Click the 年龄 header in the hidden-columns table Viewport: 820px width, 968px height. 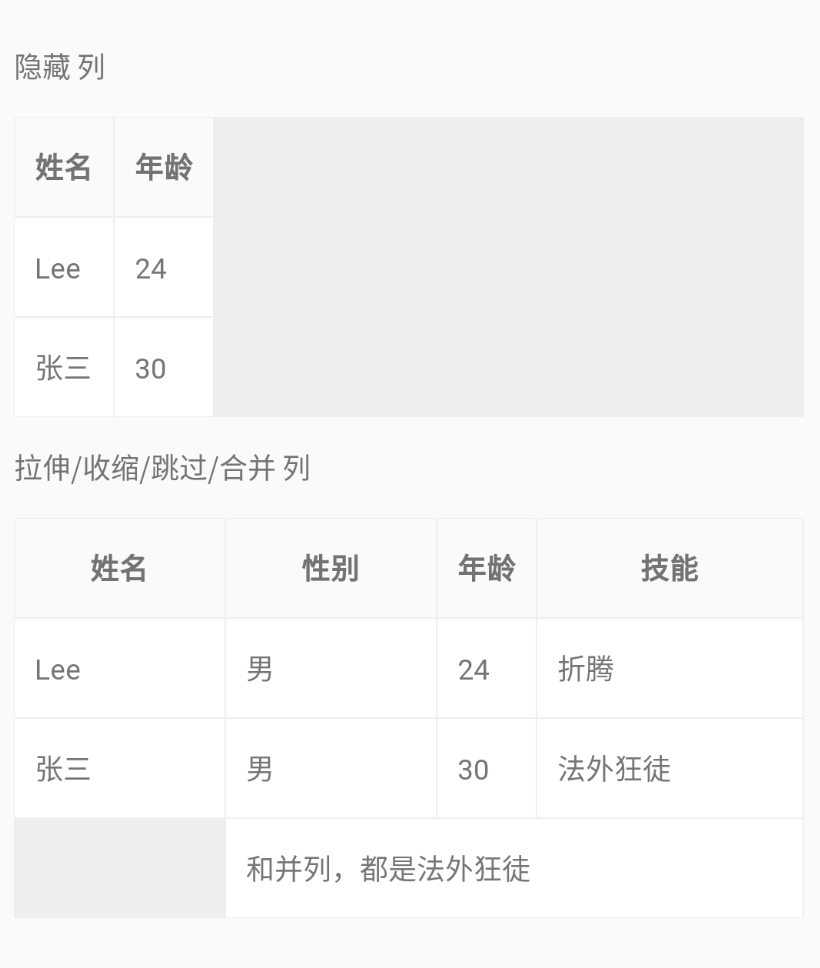[163, 167]
